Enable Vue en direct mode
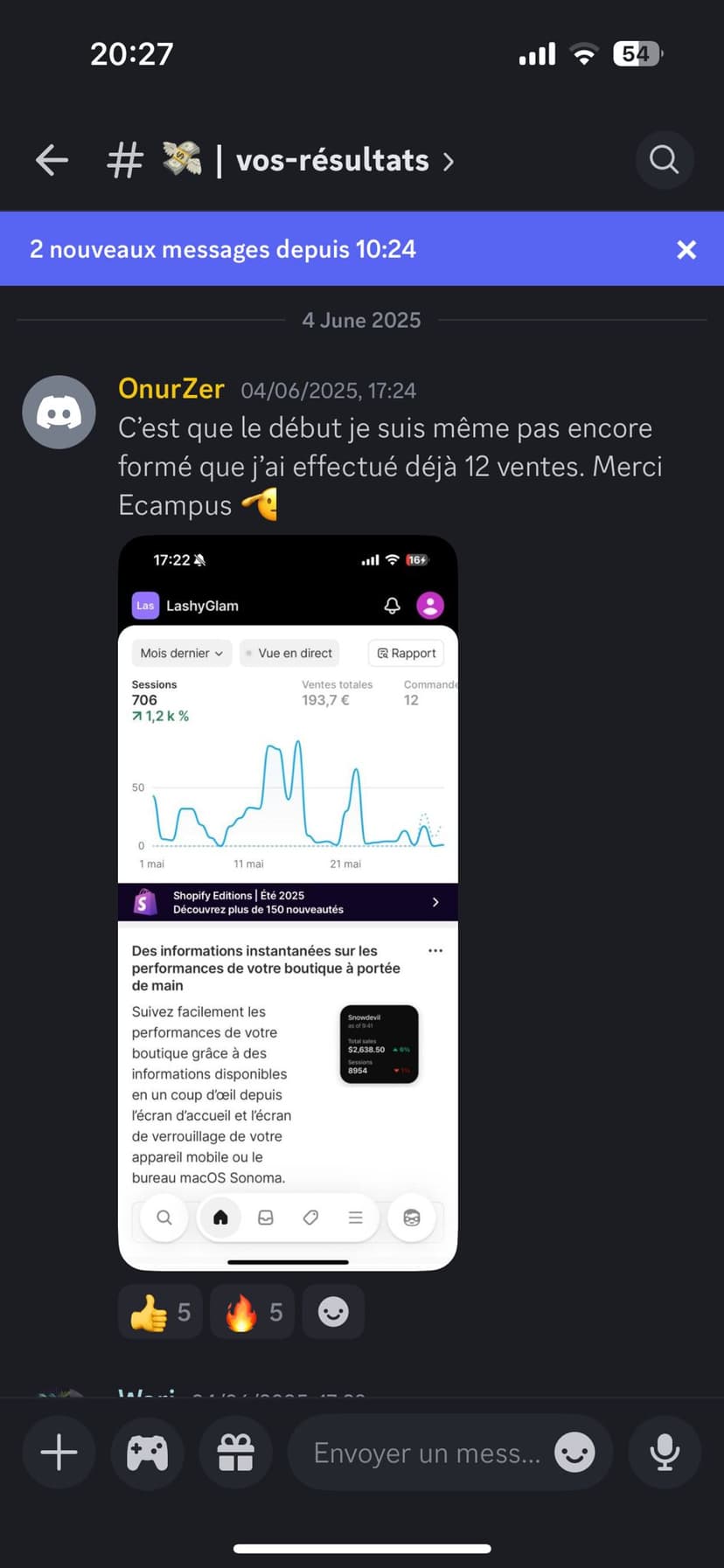The height and width of the screenshot is (1568, 724). (x=289, y=653)
